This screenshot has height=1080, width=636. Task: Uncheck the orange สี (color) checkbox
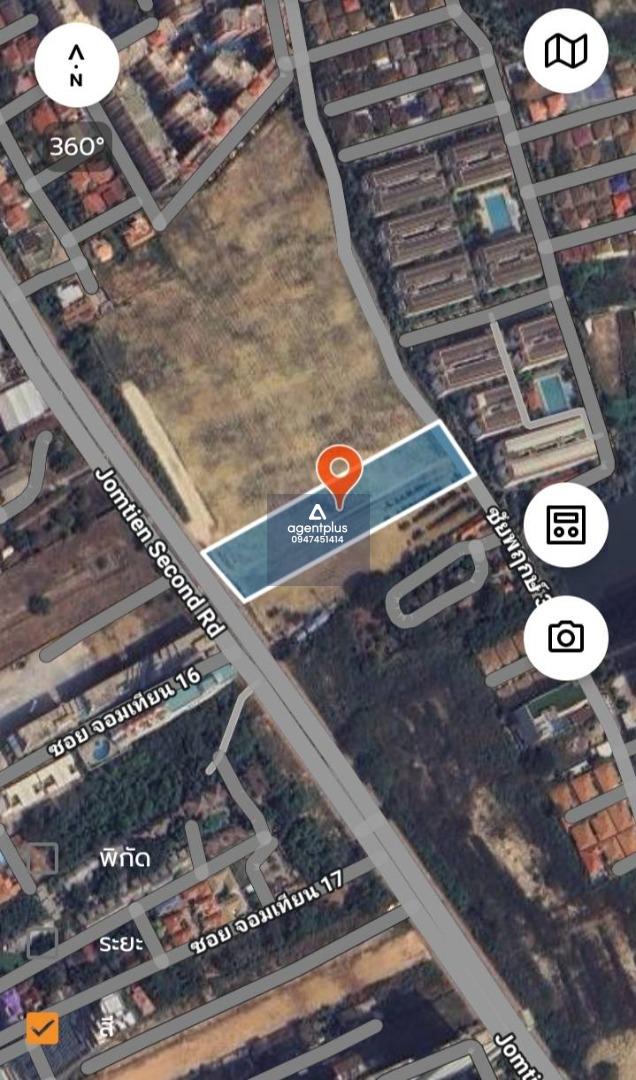(x=42, y=1028)
